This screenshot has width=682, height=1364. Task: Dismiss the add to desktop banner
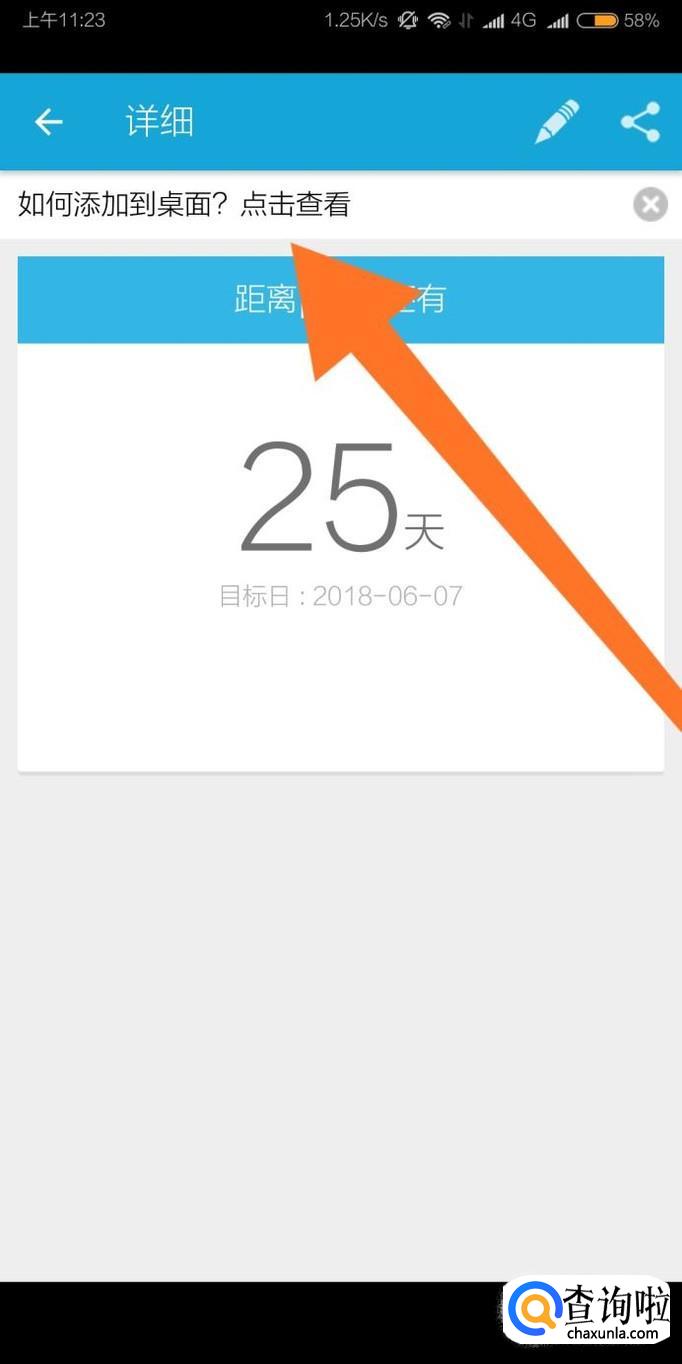[x=650, y=205]
